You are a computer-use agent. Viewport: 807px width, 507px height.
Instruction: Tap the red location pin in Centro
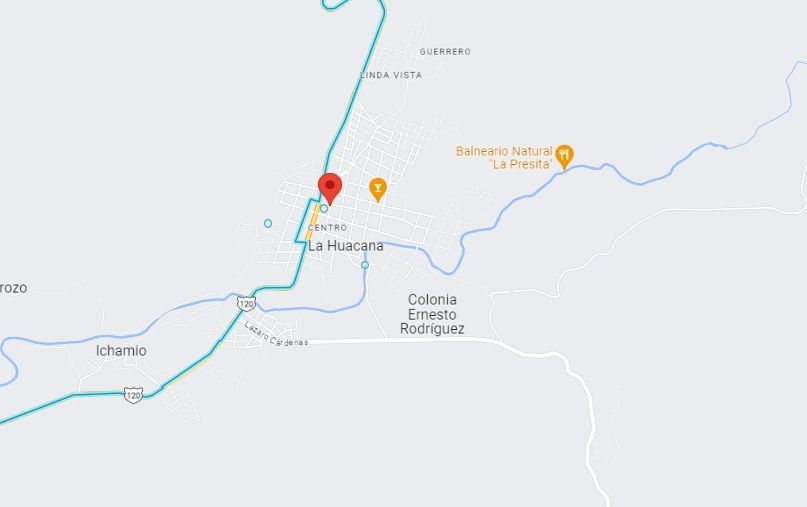coord(330,188)
